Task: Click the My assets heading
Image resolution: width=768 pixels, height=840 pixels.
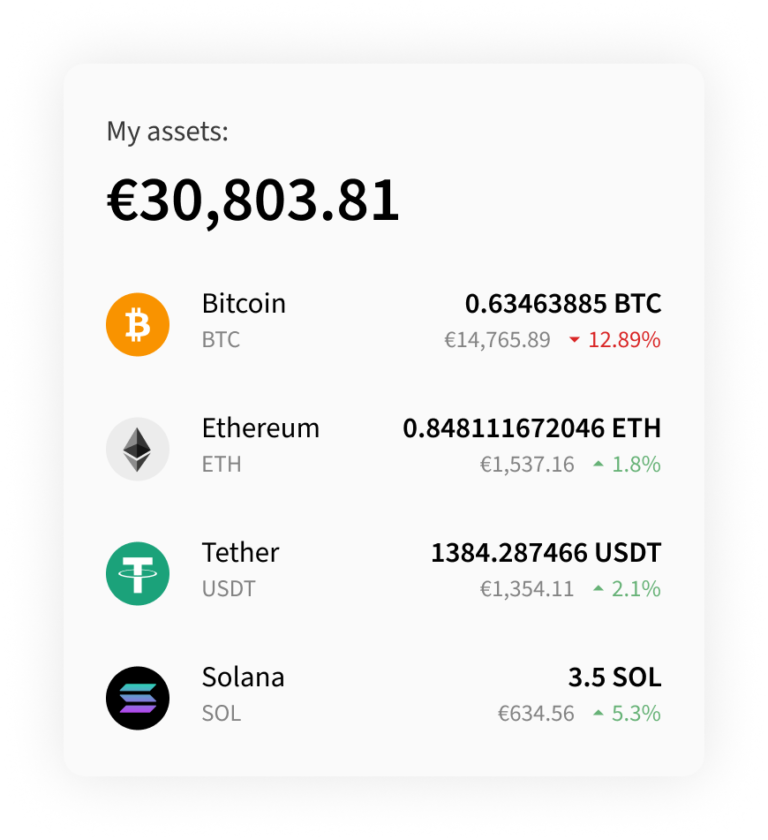Action: click(x=167, y=131)
